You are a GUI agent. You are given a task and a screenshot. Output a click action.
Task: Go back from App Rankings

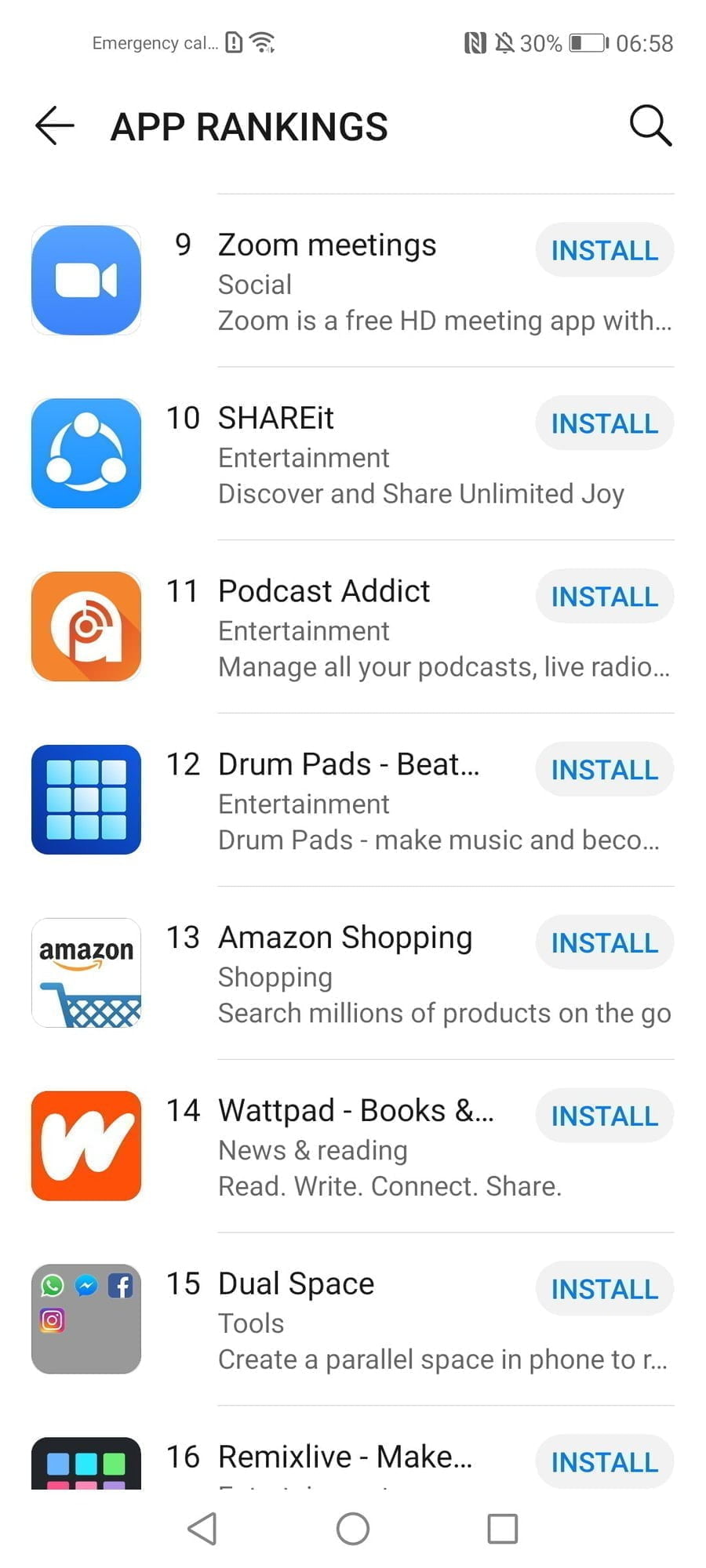[x=55, y=126]
